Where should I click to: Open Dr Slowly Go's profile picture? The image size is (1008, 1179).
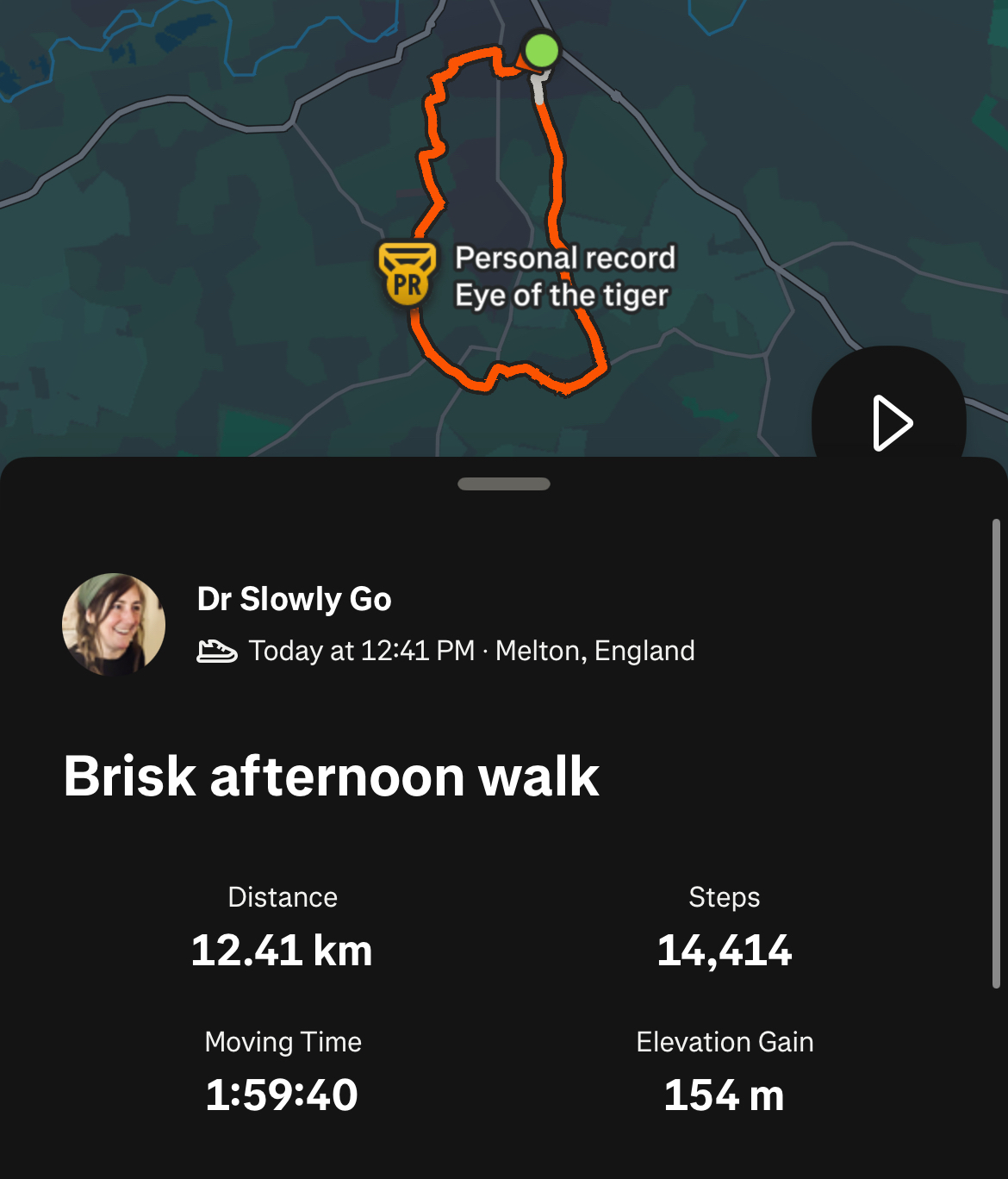click(114, 625)
